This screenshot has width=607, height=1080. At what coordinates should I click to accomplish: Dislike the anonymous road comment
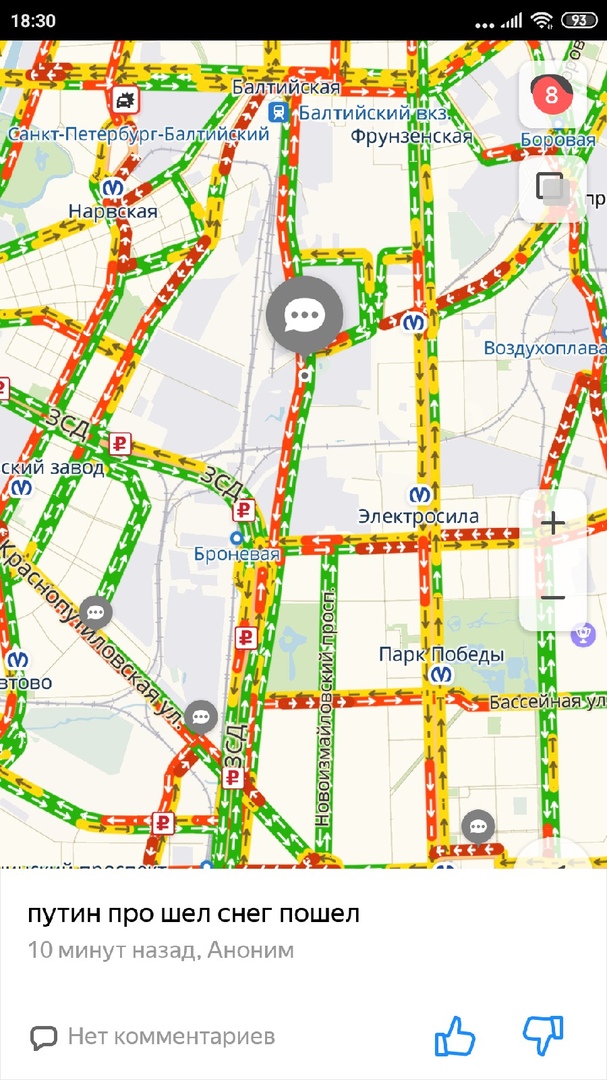pos(543,1036)
